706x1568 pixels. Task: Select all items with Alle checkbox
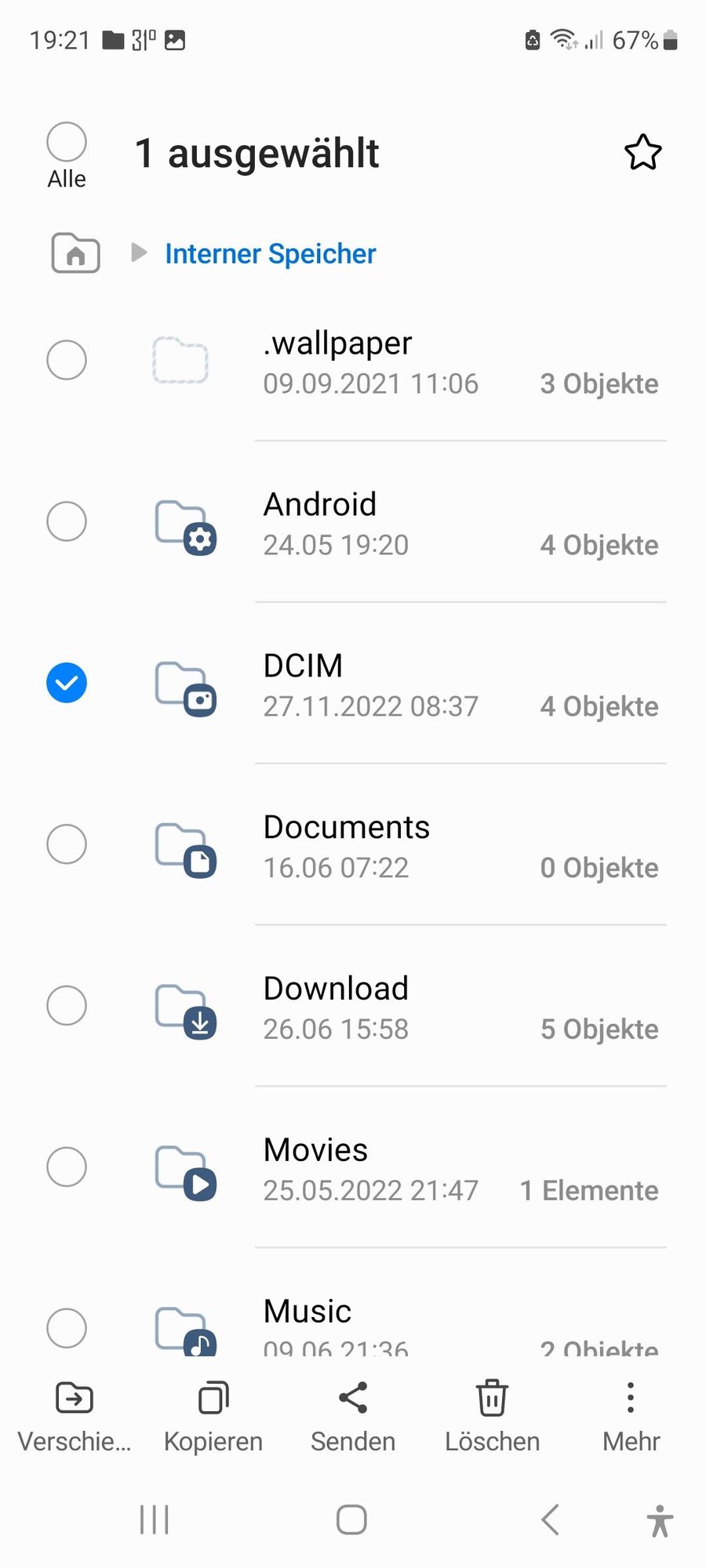pyautogui.click(x=67, y=143)
